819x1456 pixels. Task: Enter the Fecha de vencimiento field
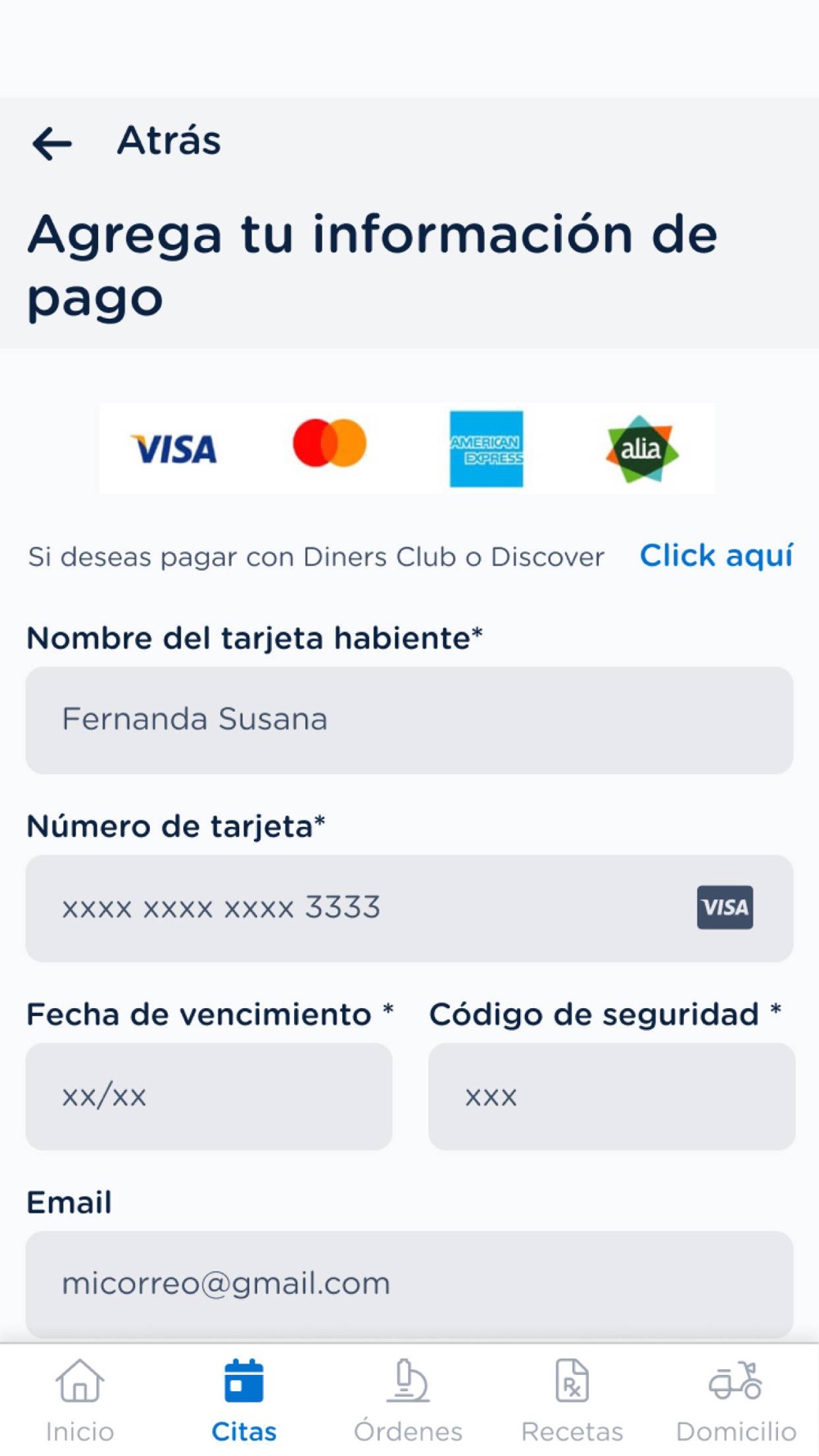(x=209, y=1097)
